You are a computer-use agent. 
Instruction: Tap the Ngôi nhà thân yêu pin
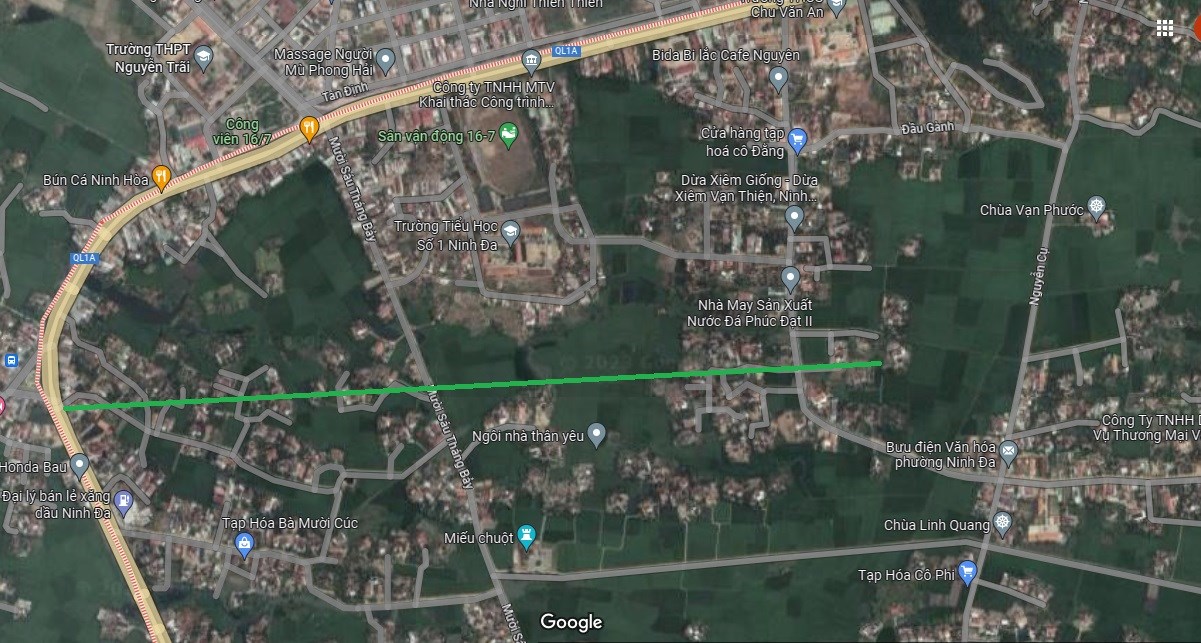tap(597, 434)
